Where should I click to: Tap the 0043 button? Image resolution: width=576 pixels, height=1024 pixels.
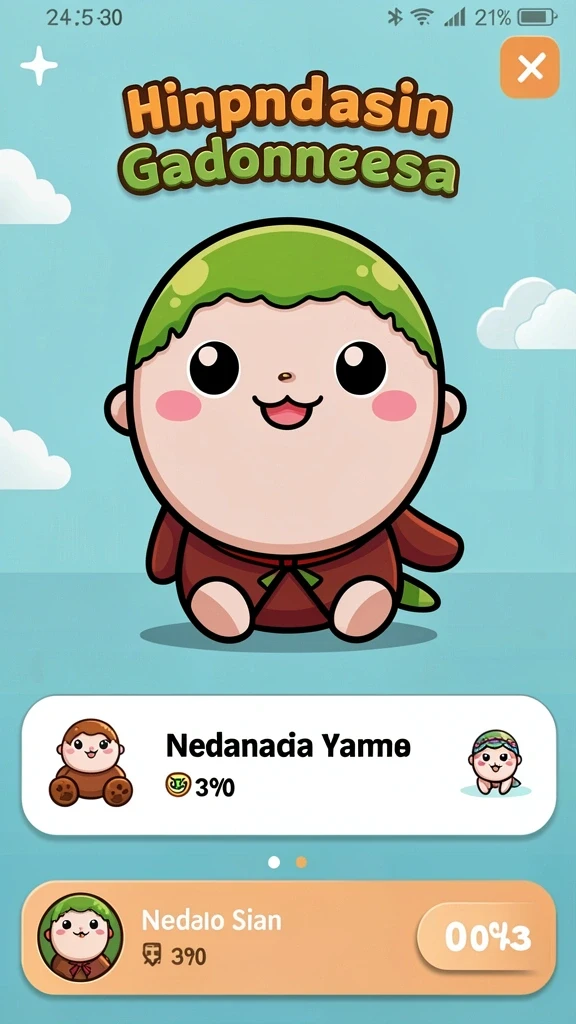pos(487,936)
